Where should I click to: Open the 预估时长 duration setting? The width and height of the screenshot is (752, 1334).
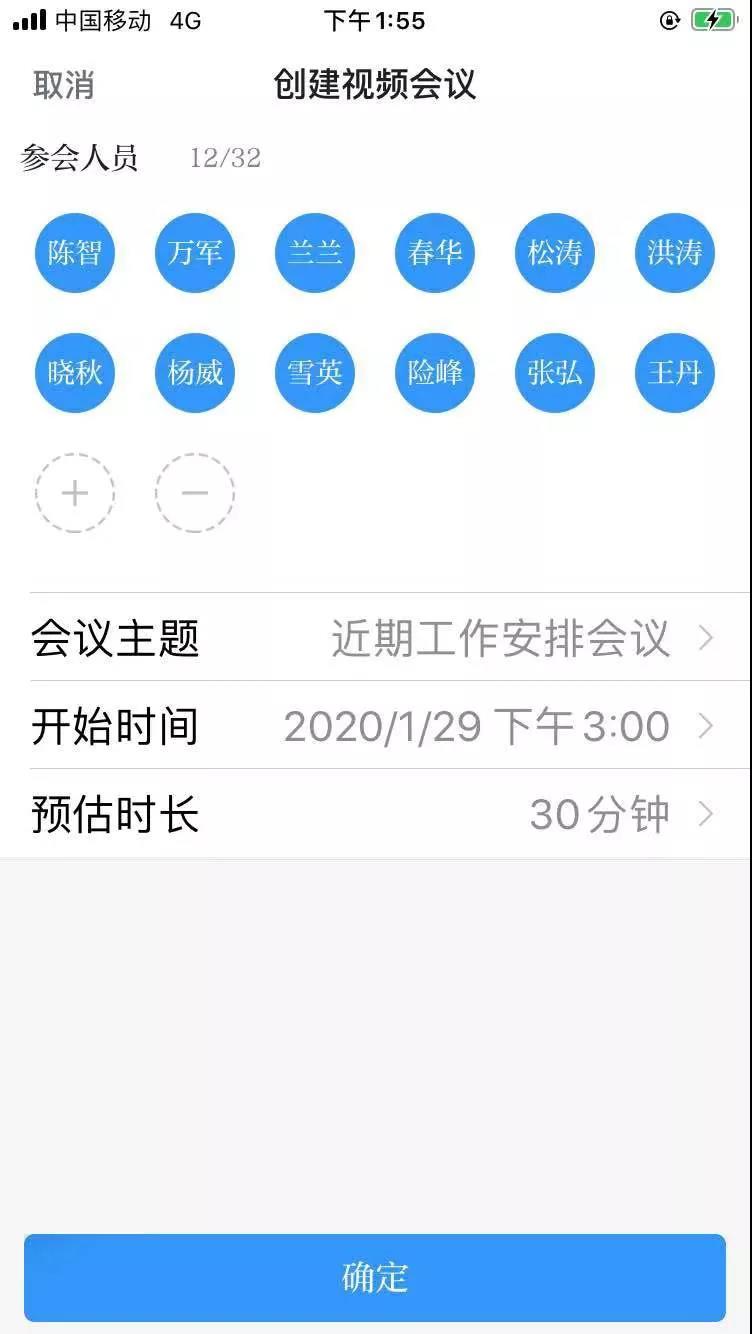(x=376, y=814)
